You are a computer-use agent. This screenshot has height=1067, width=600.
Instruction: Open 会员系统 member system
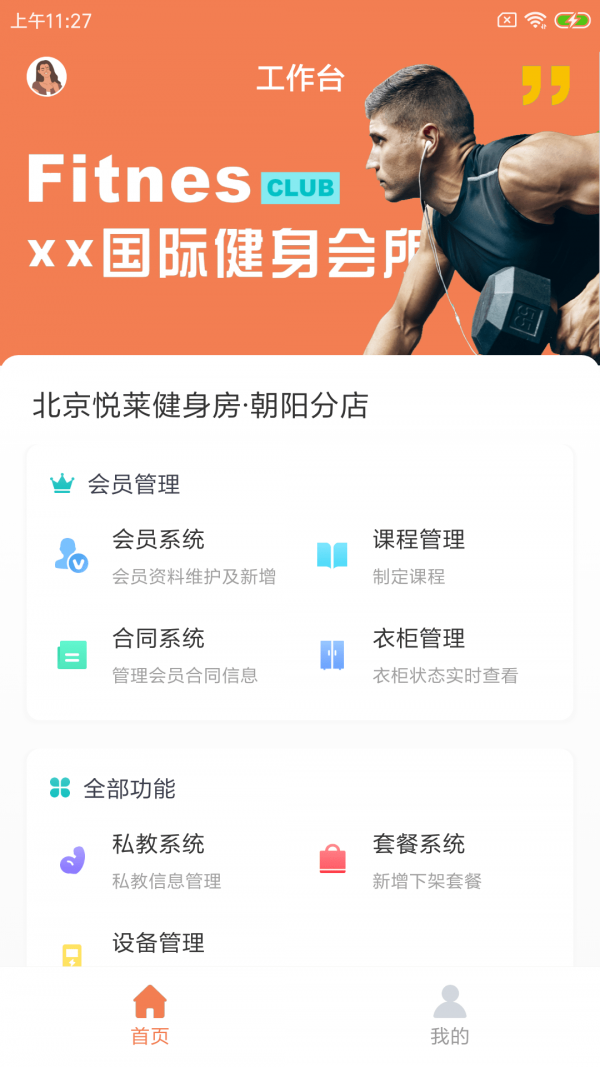point(160,556)
